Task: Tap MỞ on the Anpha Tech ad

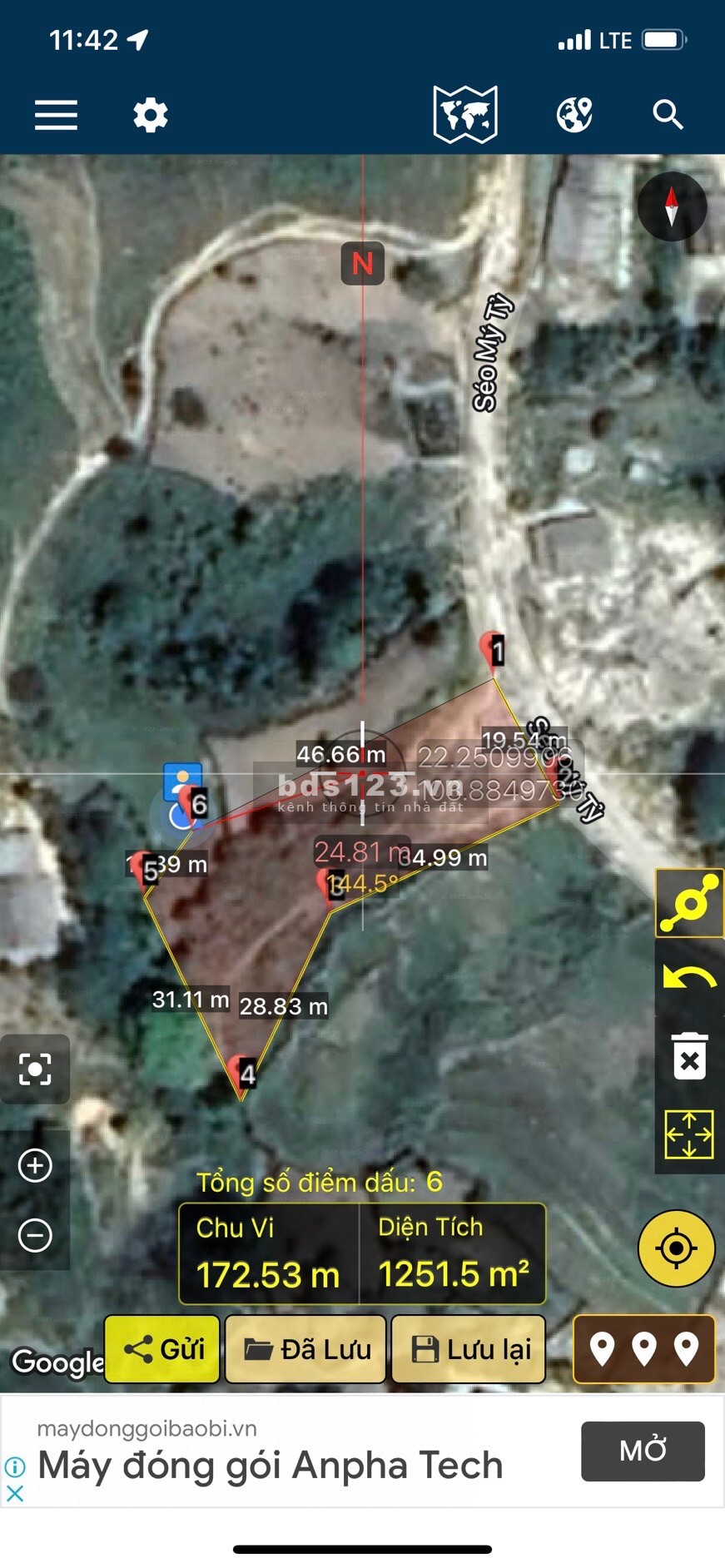Action: coord(643,1451)
